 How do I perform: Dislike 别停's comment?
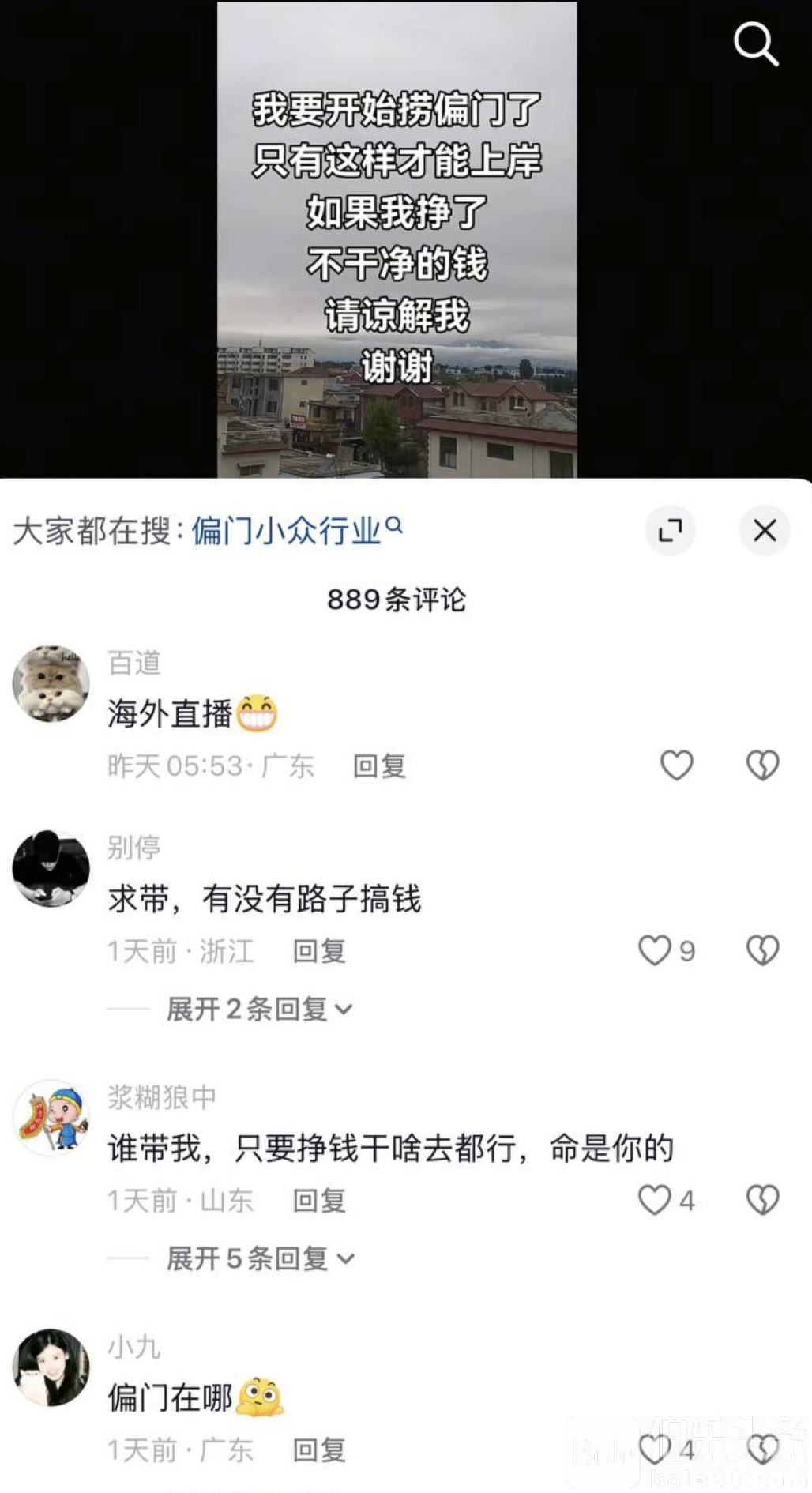click(x=762, y=950)
